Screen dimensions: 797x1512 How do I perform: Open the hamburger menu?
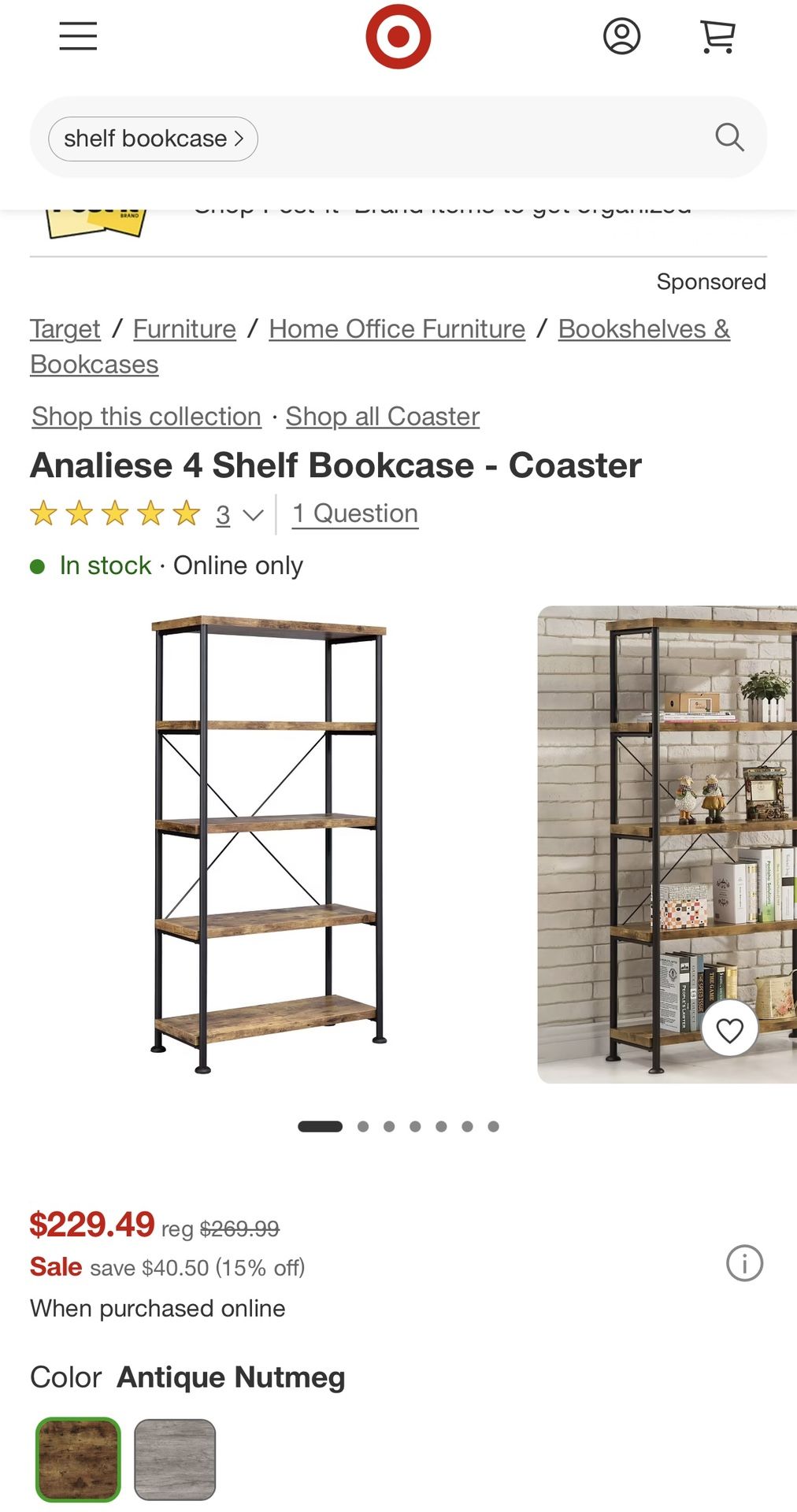pyautogui.click(x=78, y=36)
